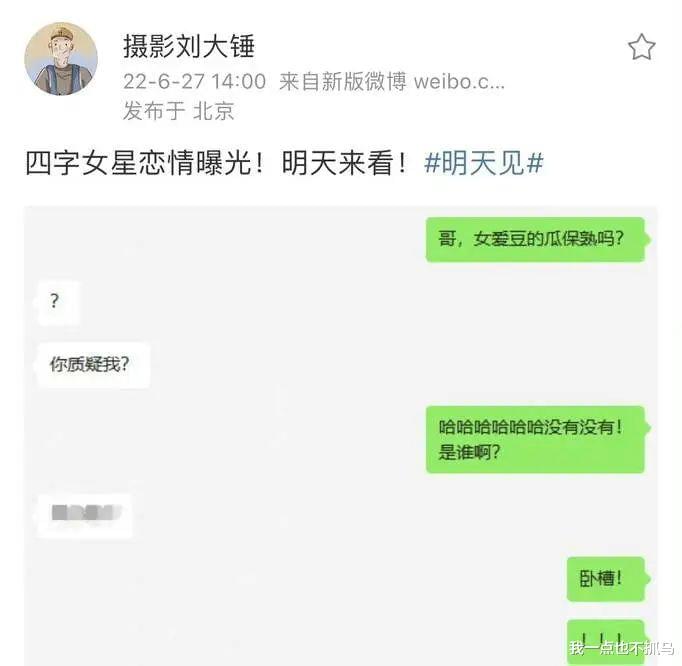
Task: Open 摄影刘大锤's profile avatar
Action: [61, 59]
